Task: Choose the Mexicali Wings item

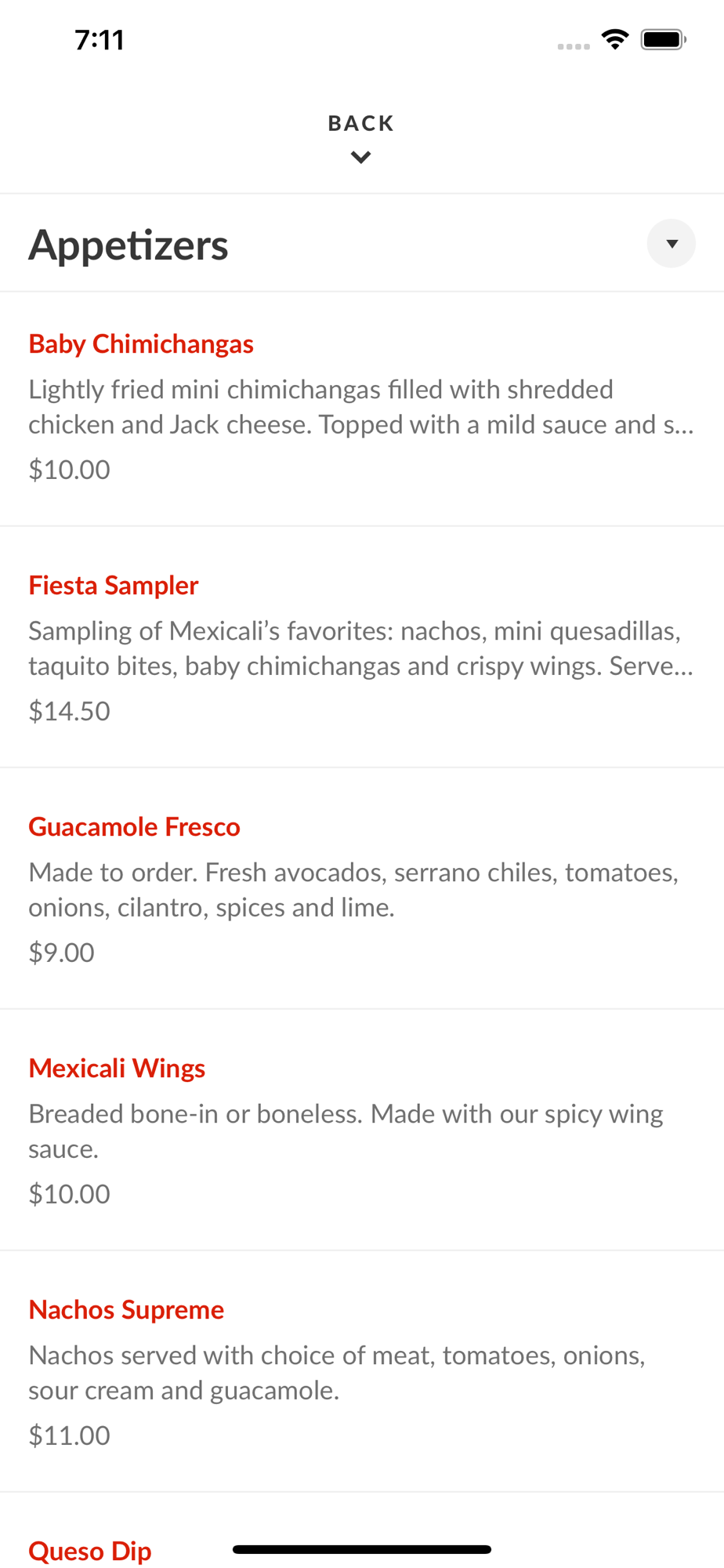Action: (117, 1069)
